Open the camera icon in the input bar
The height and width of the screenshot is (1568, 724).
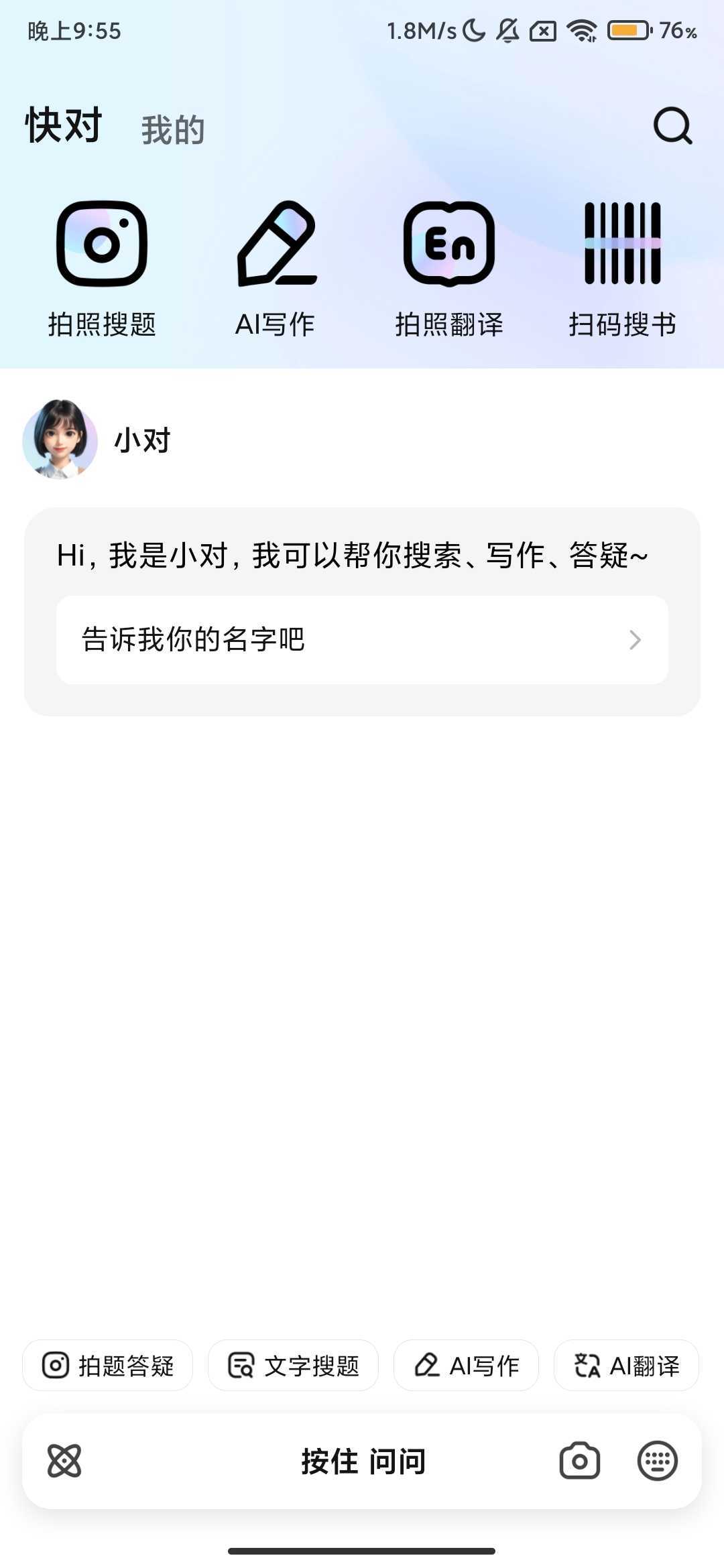(x=579, y=1461)
